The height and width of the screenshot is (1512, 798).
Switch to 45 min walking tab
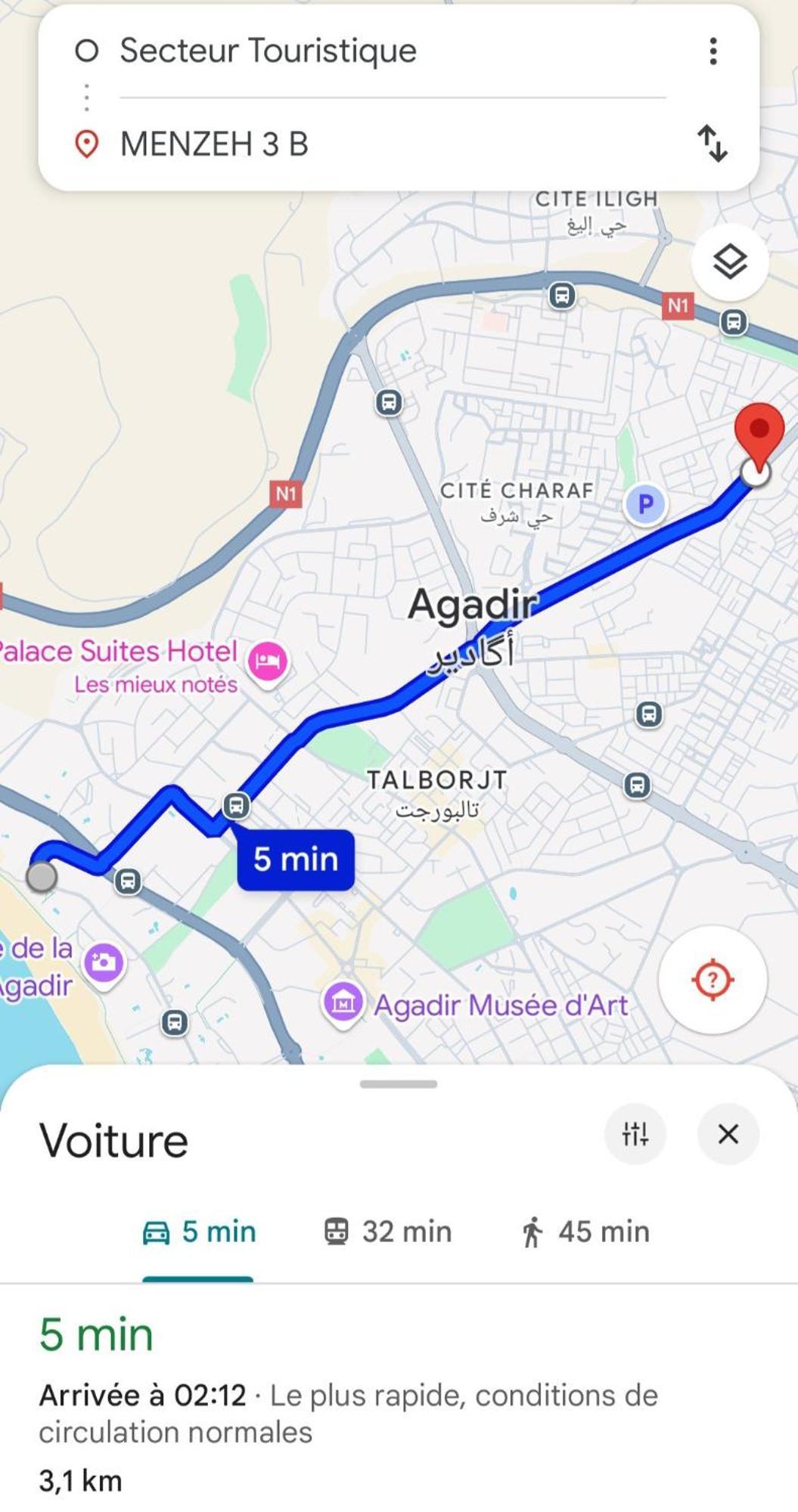[x=585, y=1232]
